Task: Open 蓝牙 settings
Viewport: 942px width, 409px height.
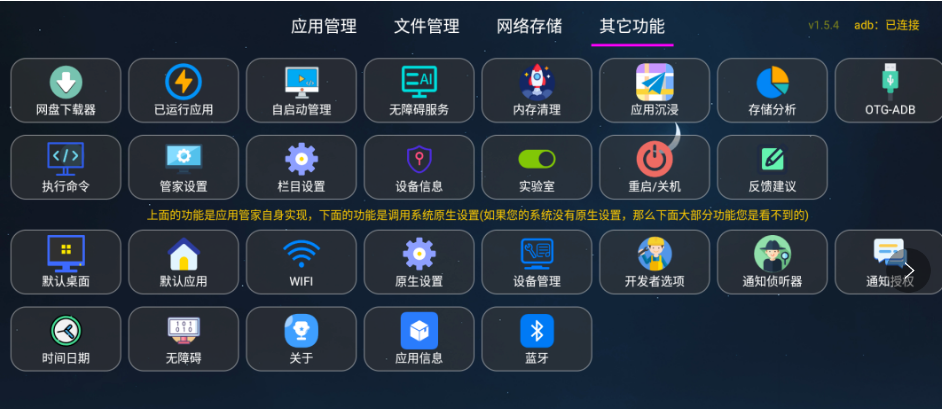Action: [537, 339]
